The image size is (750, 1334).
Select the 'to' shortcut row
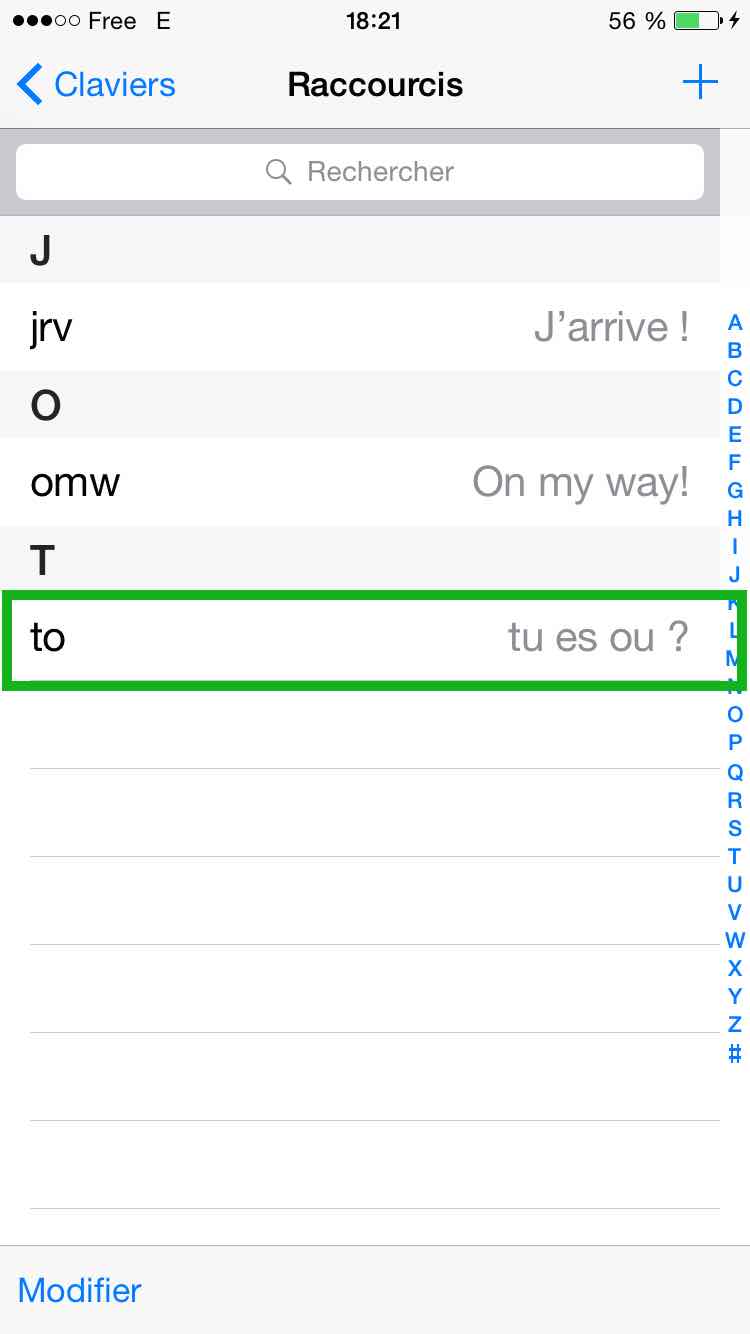click(x=360, y=637)
